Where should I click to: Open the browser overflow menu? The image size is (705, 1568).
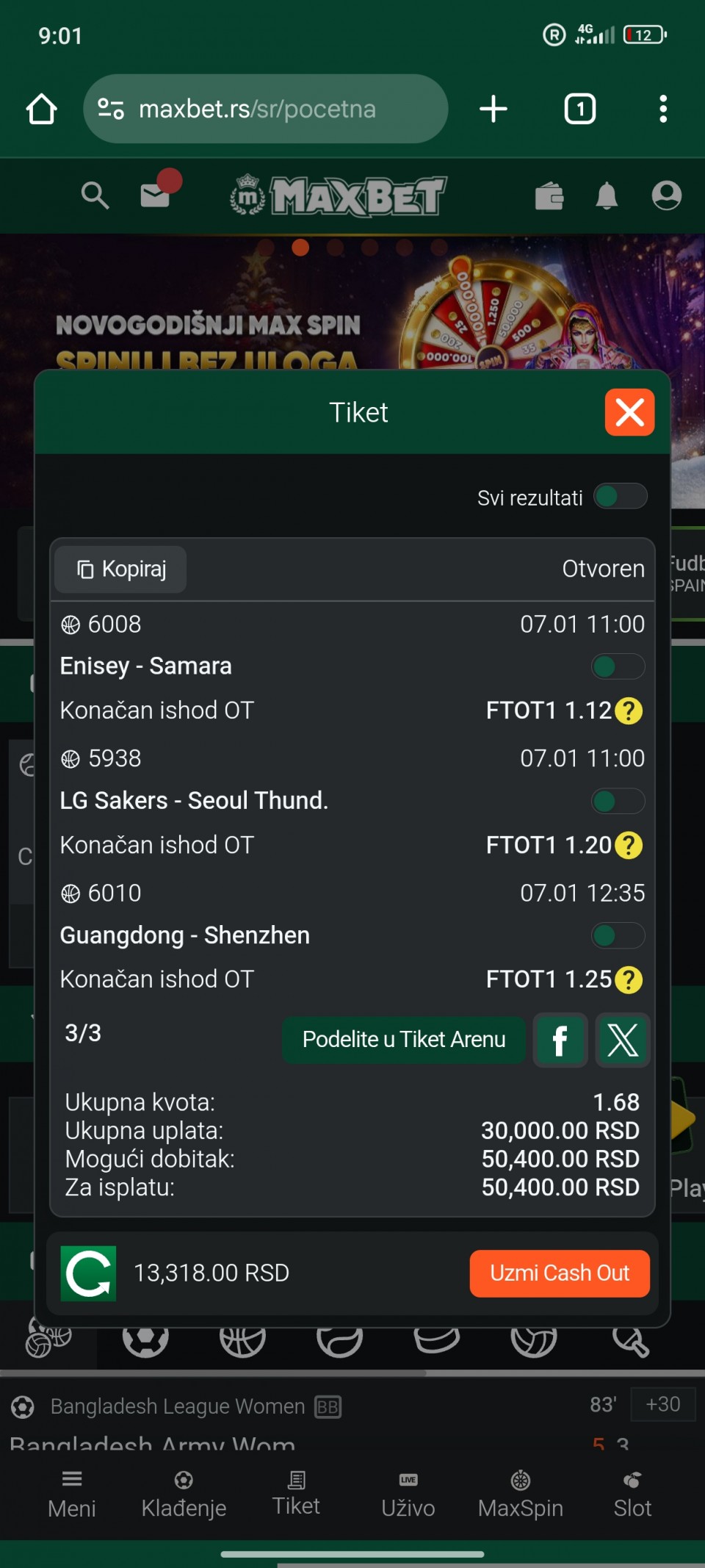(663, 109)
